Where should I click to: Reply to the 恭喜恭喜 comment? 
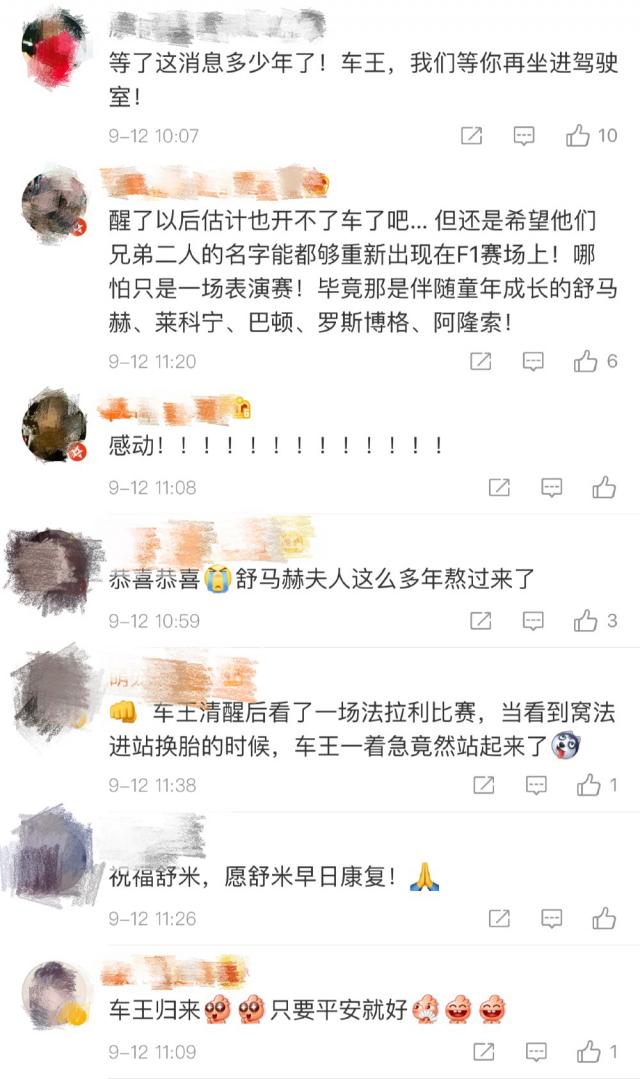click(533, 621)
